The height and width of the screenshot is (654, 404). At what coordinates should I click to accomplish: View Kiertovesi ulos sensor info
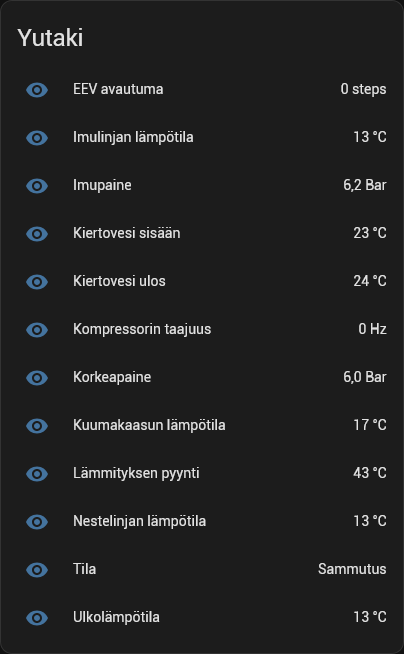click(x=202, y=281)
